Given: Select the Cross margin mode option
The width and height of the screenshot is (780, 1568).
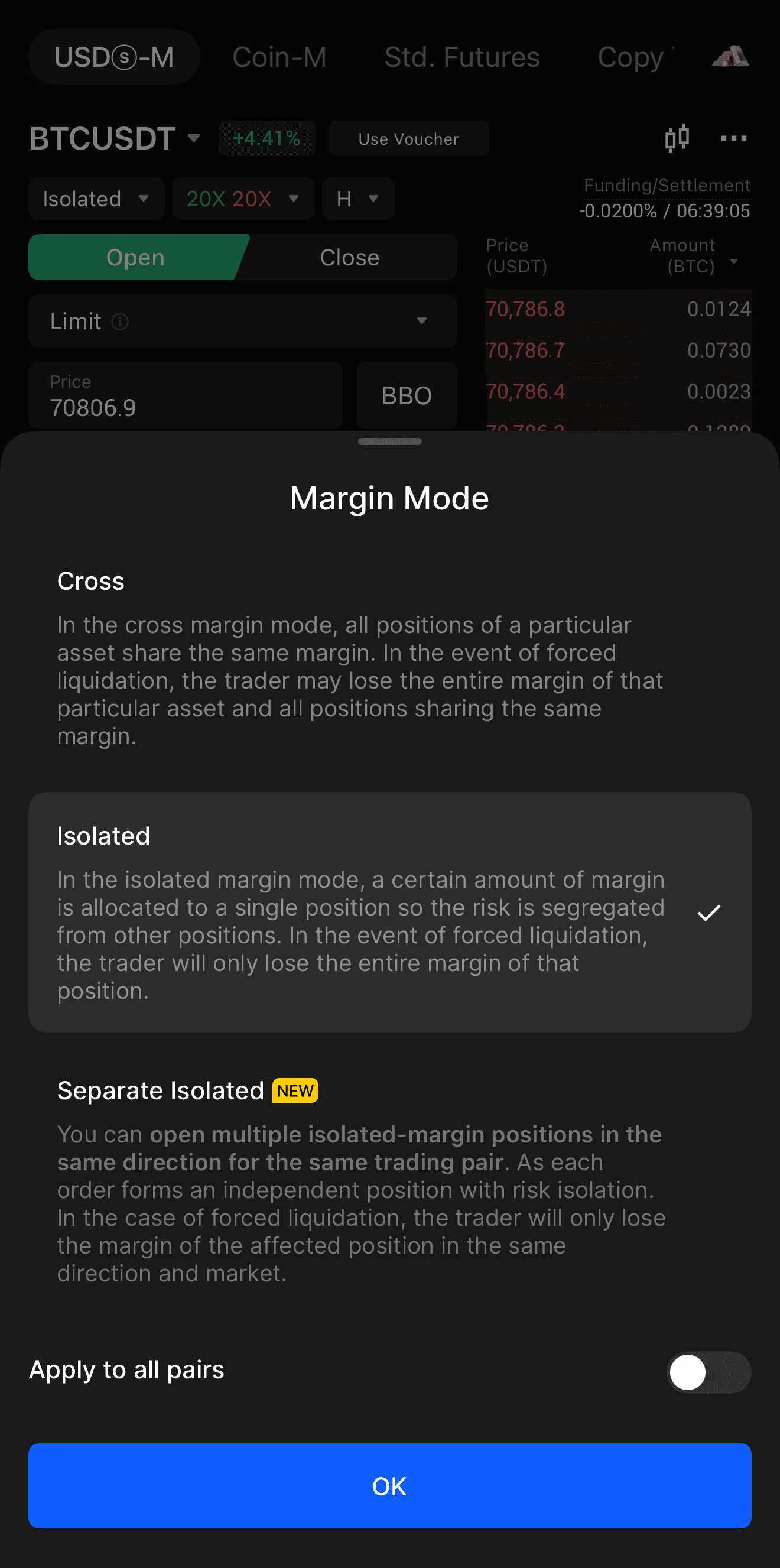Looking at the screenshot, I should click(389, 657).
